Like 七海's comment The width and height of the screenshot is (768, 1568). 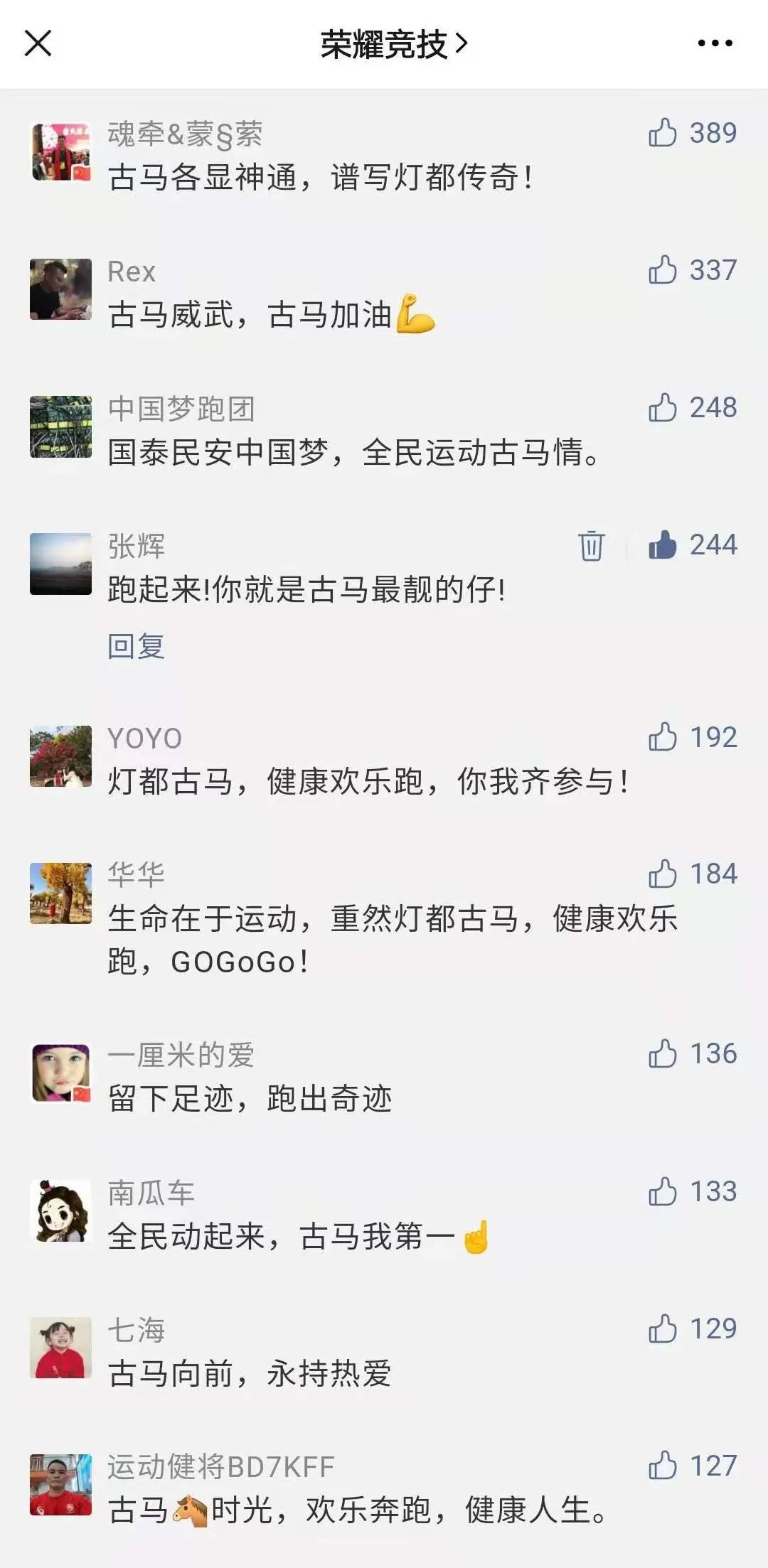(663, 1328)
